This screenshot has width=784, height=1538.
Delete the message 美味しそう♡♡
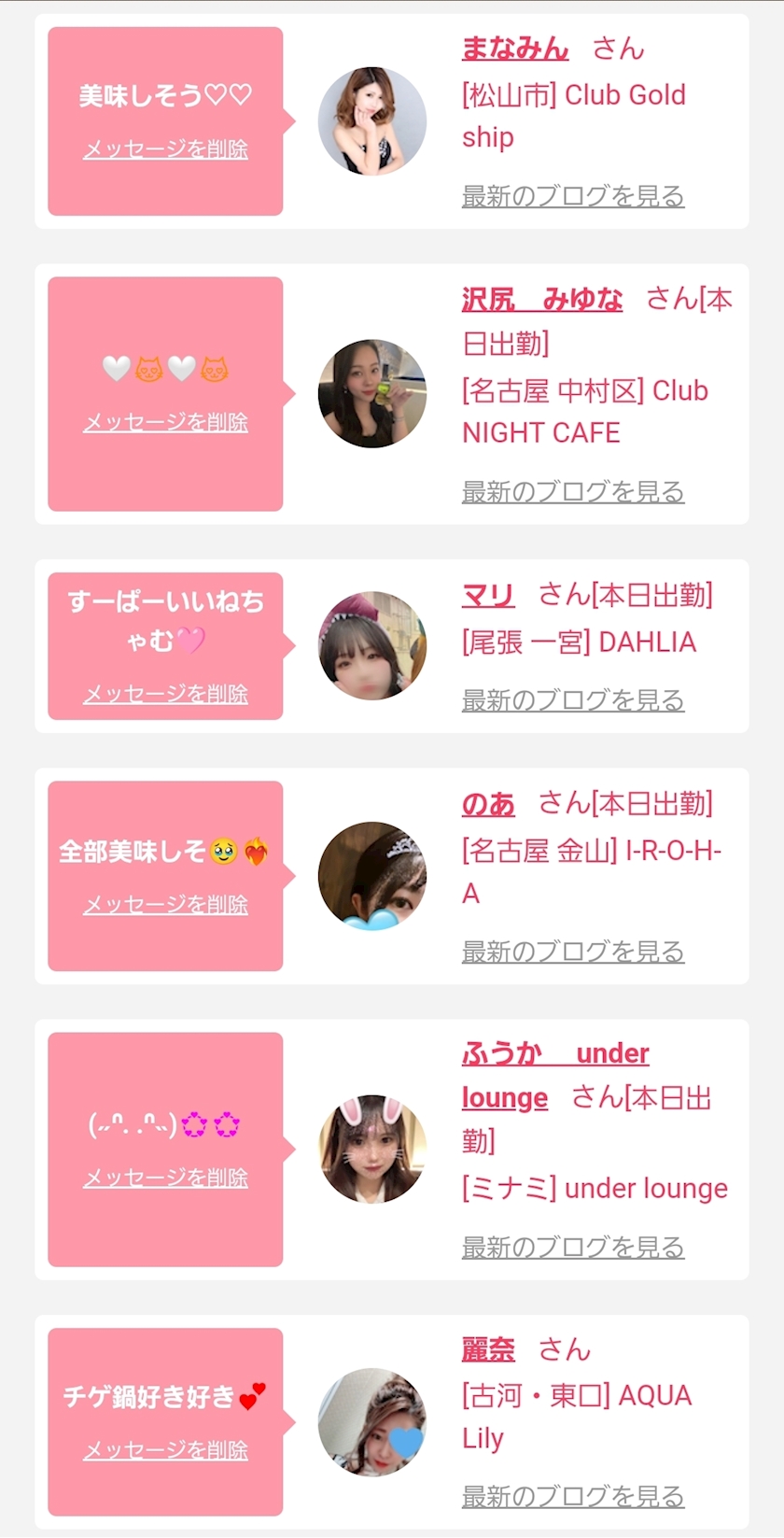(x=165, y=149)
